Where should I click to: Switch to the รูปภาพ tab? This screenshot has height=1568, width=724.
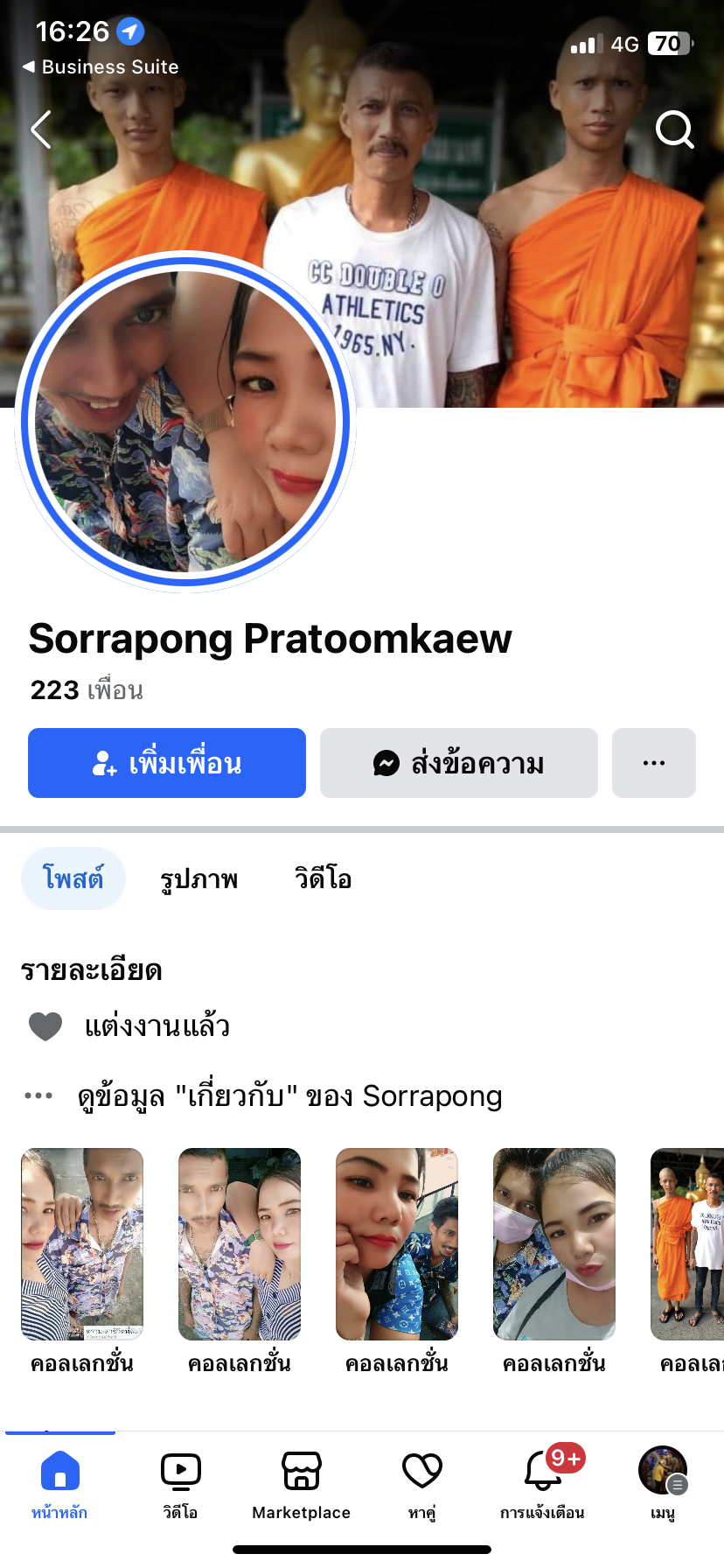click(199, 878)
